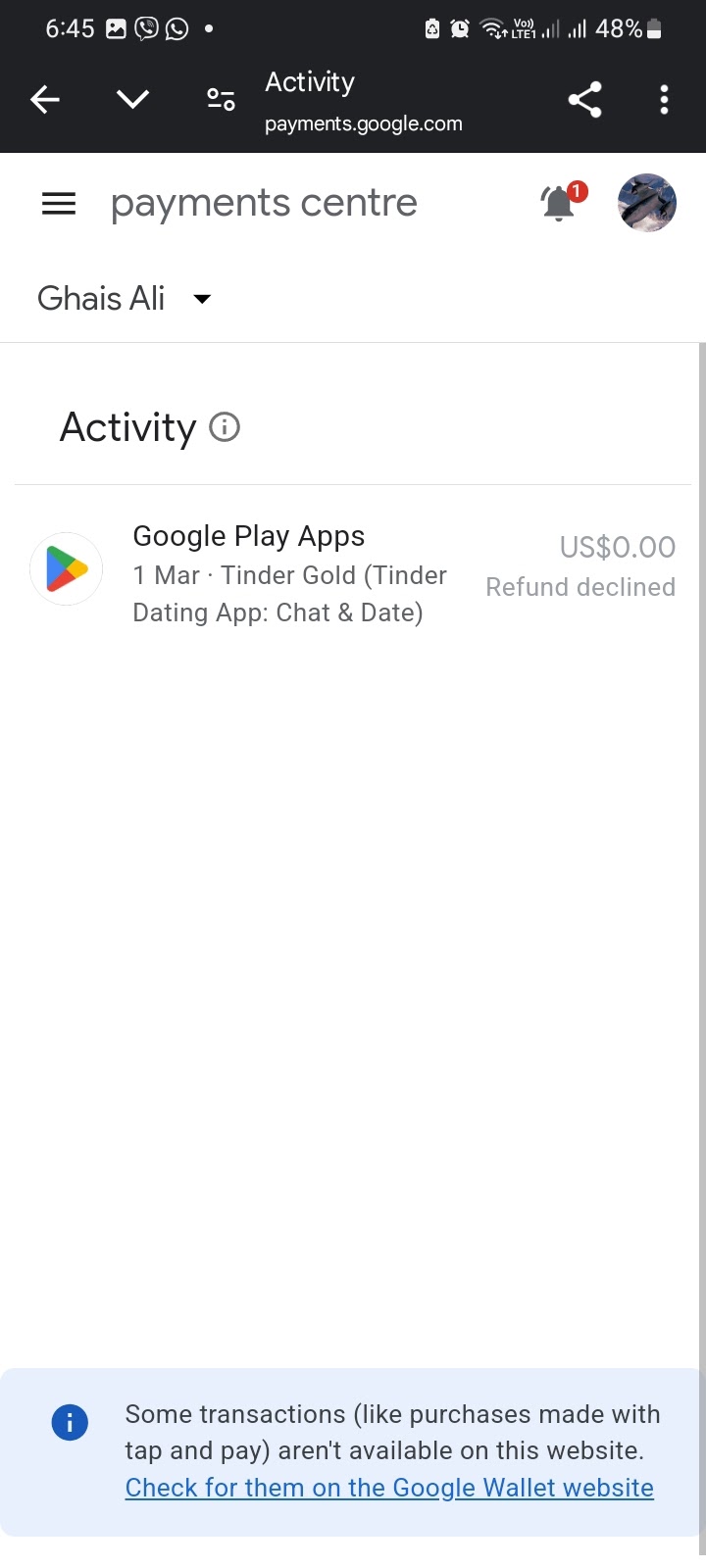Go back using the toolbar arrow
The width and height of the screenshot is (706, 1568).
(x=45, y=100)
